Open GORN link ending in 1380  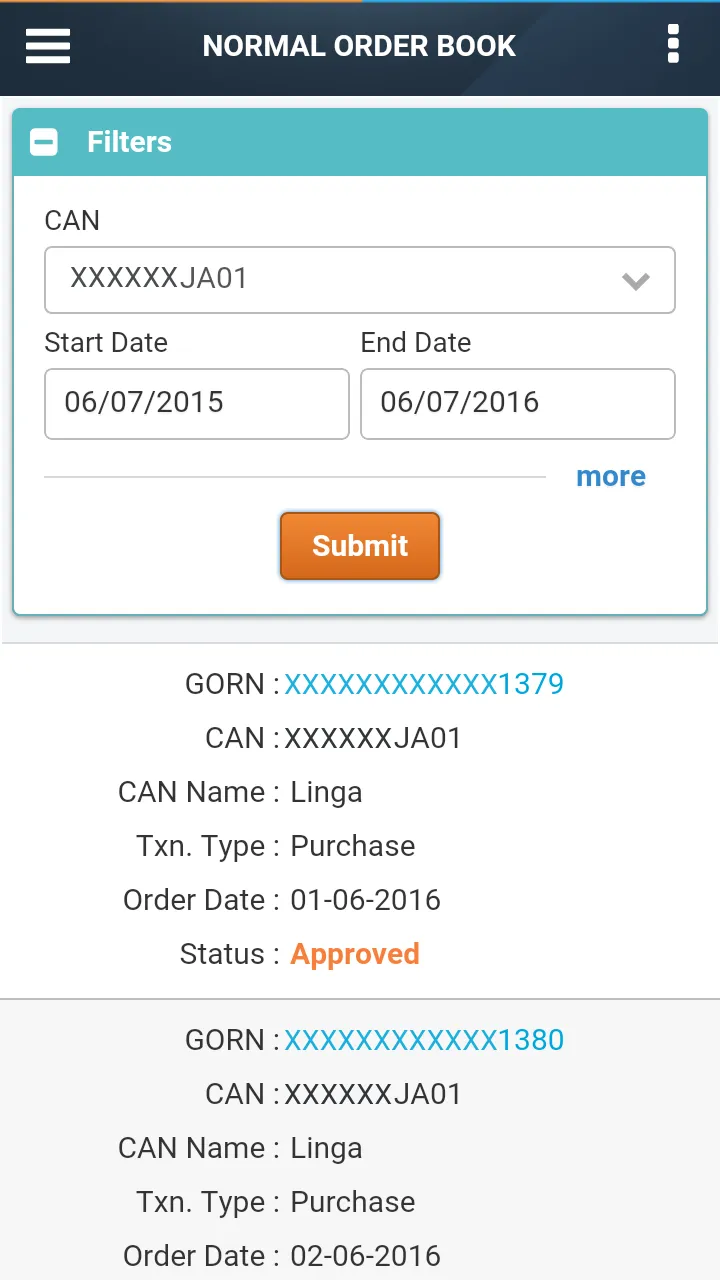pos(424,1040)
